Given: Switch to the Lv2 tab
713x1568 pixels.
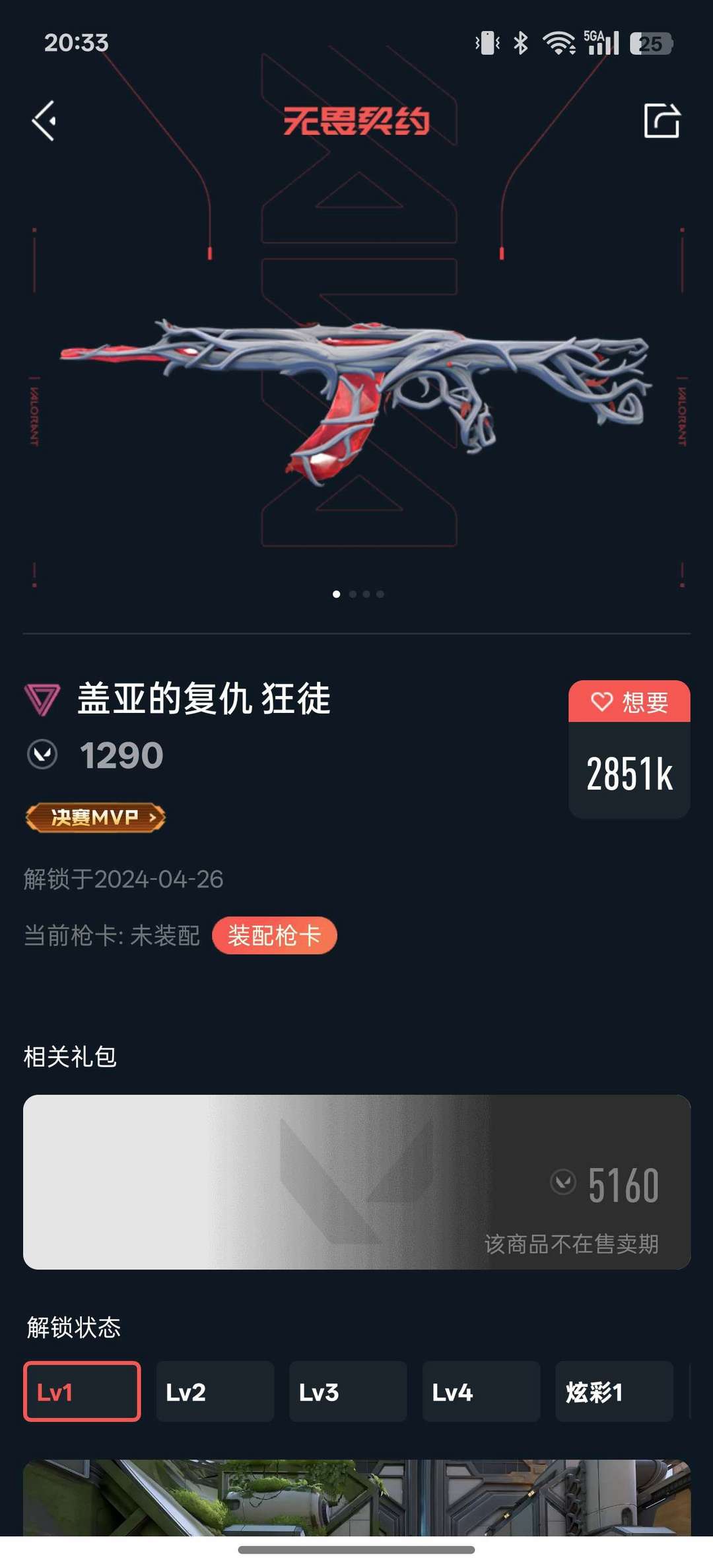Looking at the screenshot, I should (215, 1392).
